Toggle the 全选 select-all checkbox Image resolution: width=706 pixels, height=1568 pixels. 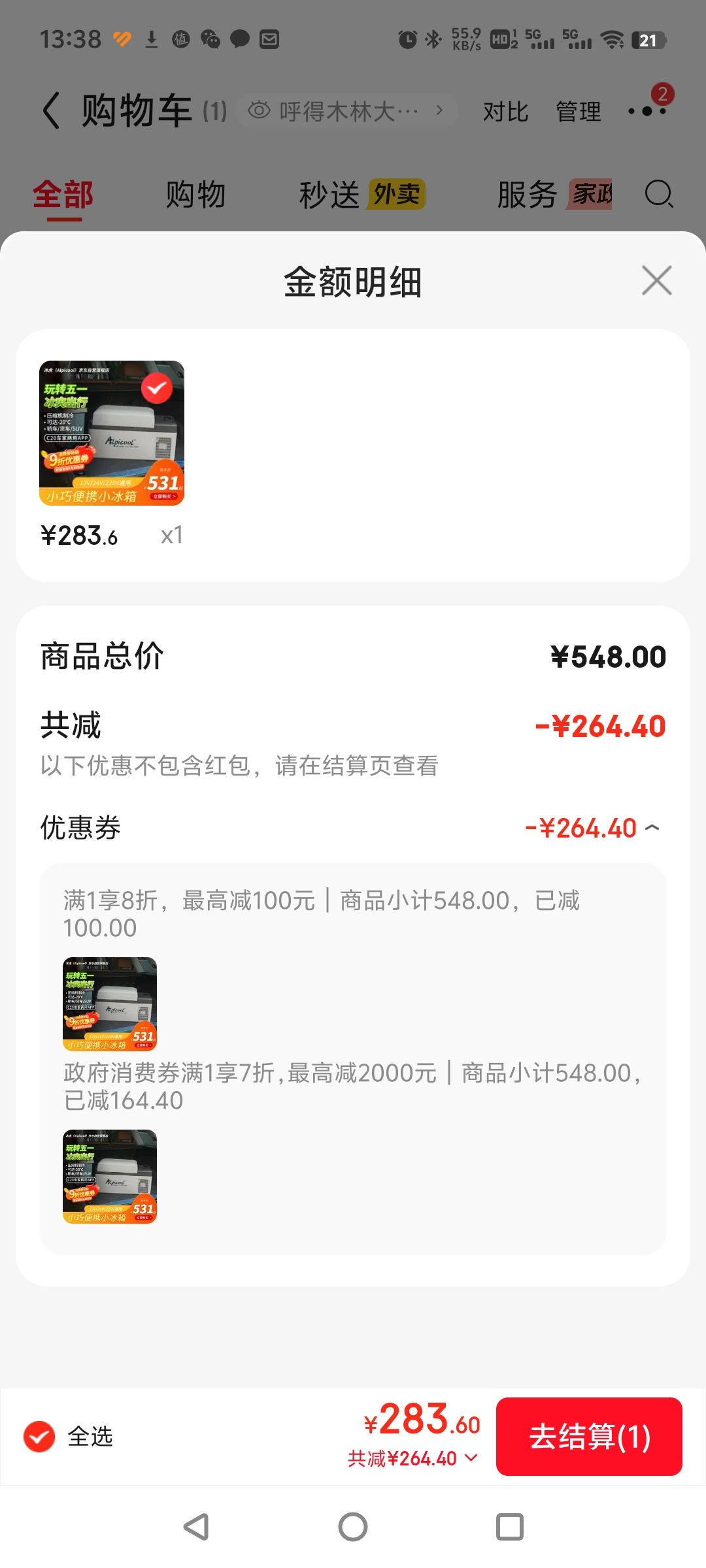(x=39, y=1437)
